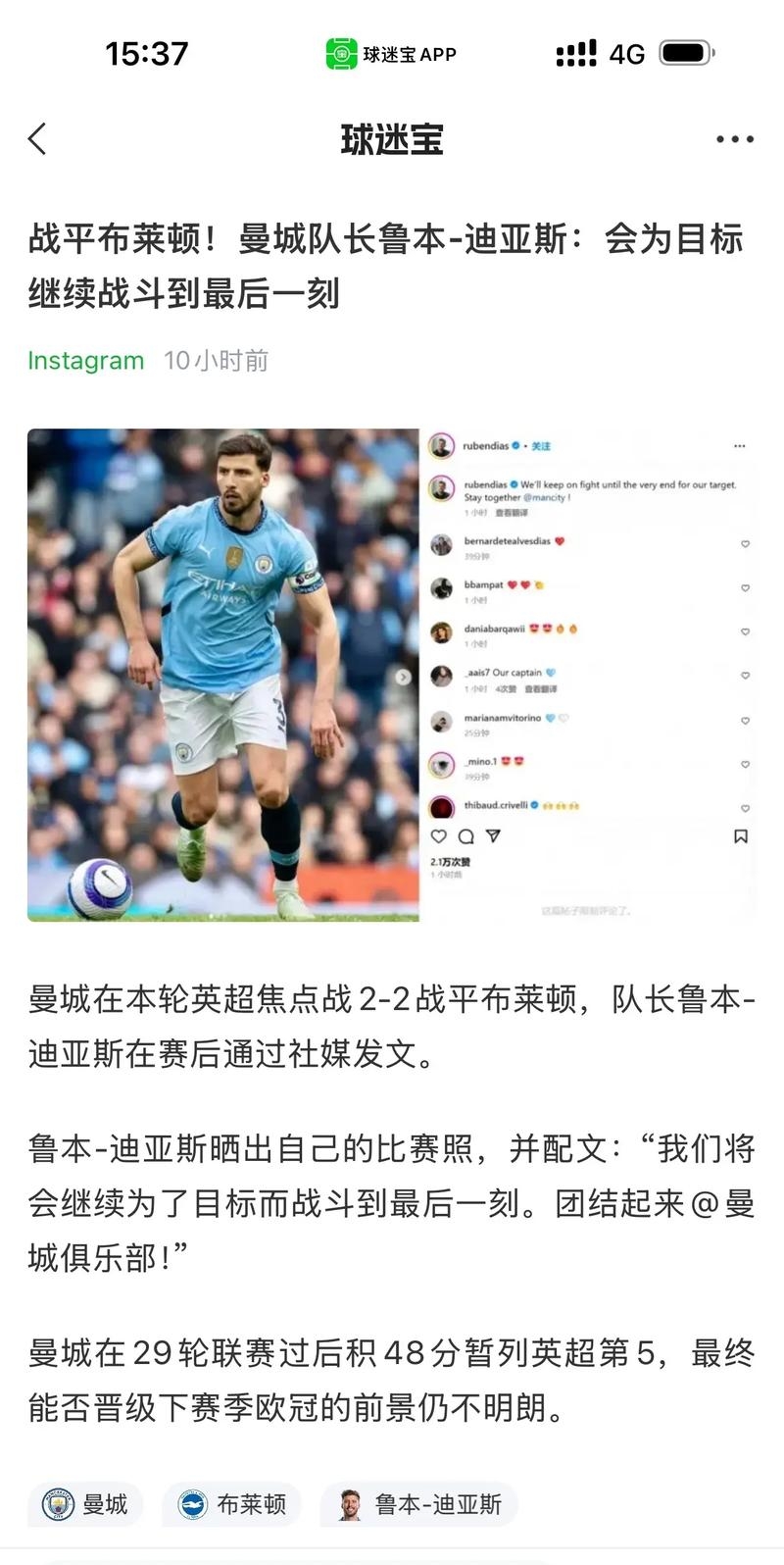The height and width of the screenshot is (1565, 784).
Task: Tap the like heart icon on the Instagram post
Action: [438, 836]
